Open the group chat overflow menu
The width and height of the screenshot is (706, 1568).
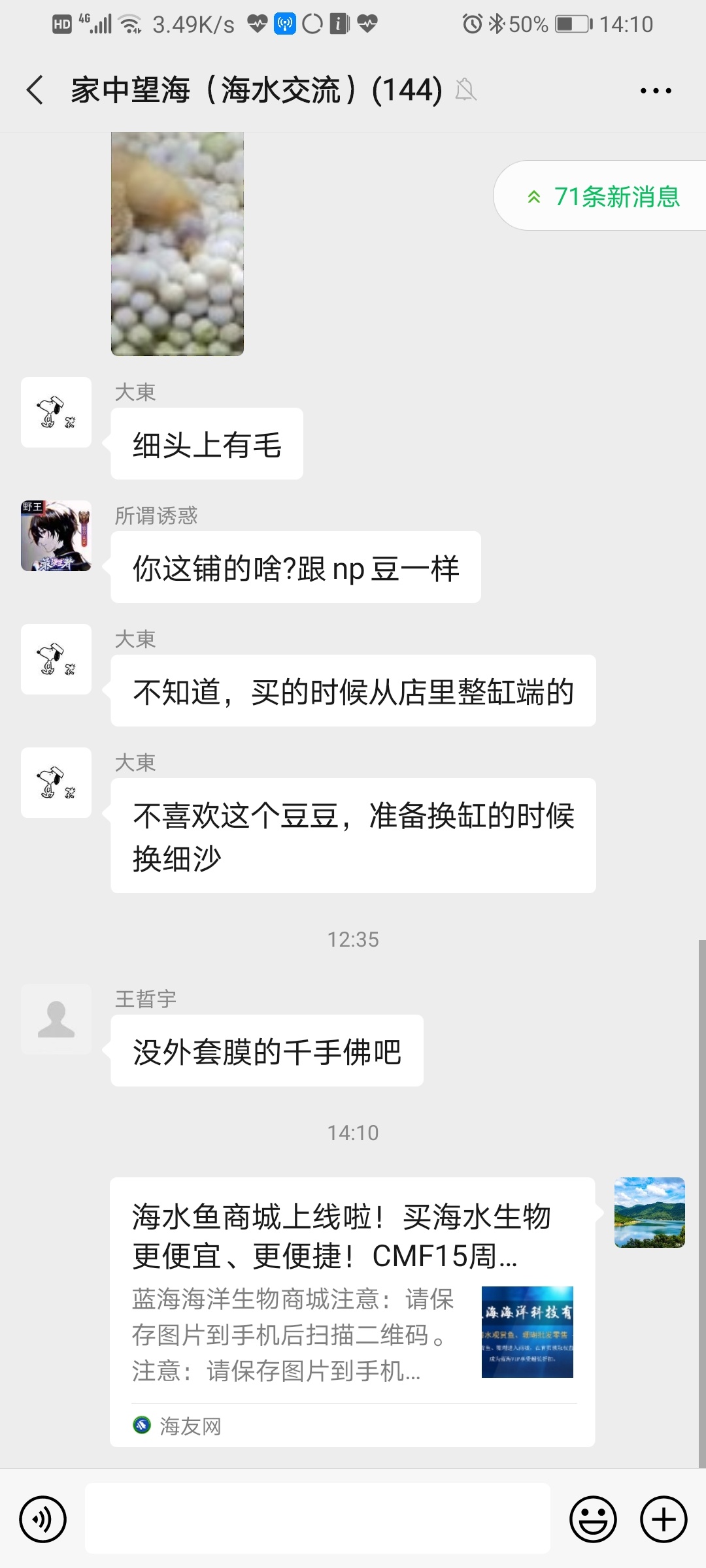point(656,91)
